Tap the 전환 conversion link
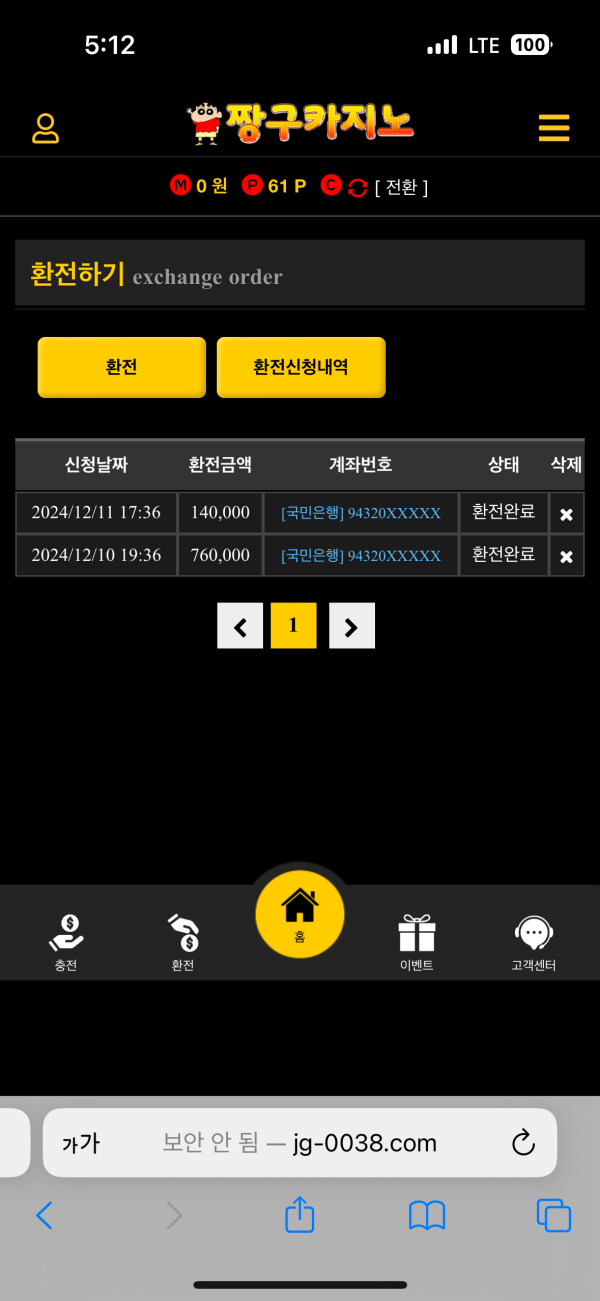 [x=401, y=187]
